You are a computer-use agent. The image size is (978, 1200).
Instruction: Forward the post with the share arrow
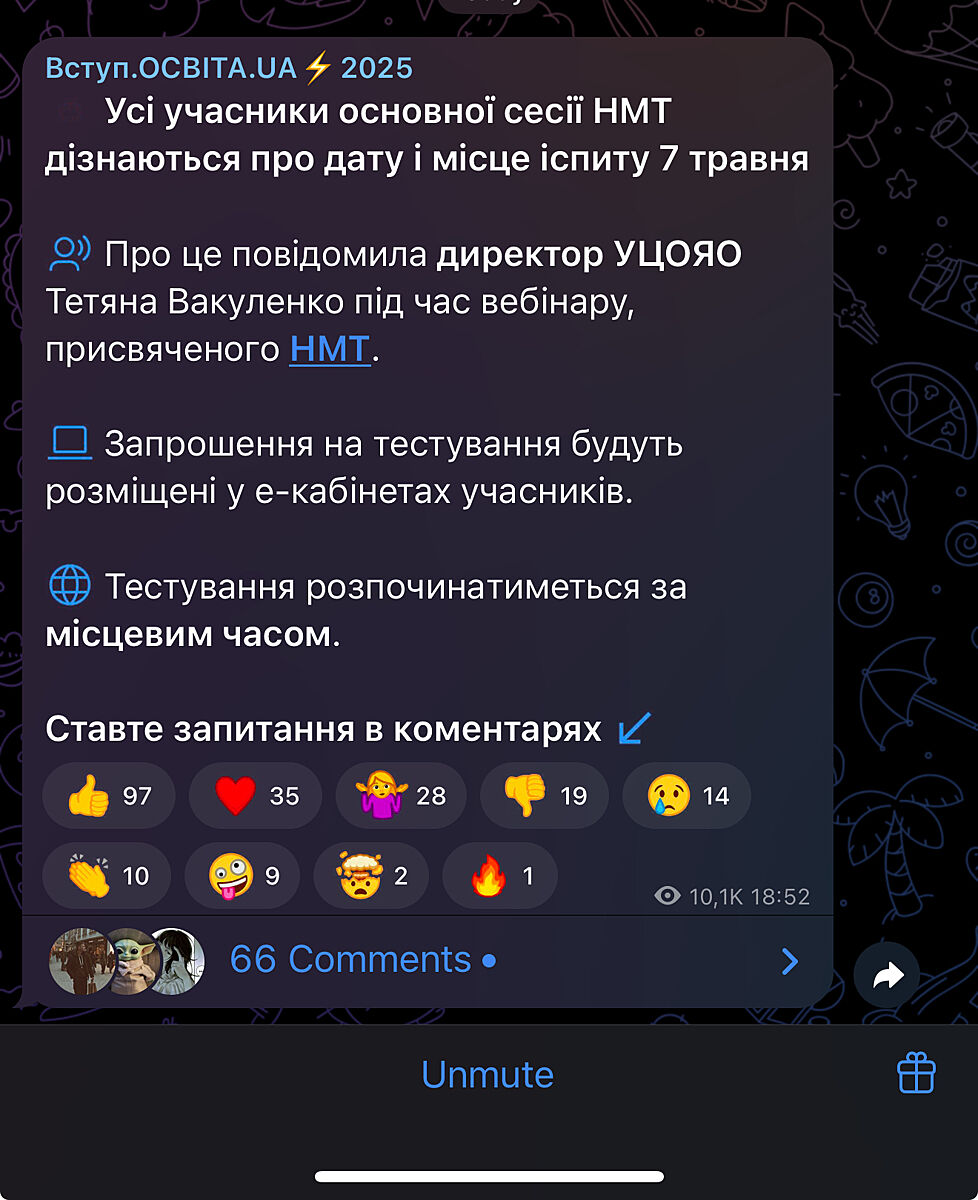887,975
